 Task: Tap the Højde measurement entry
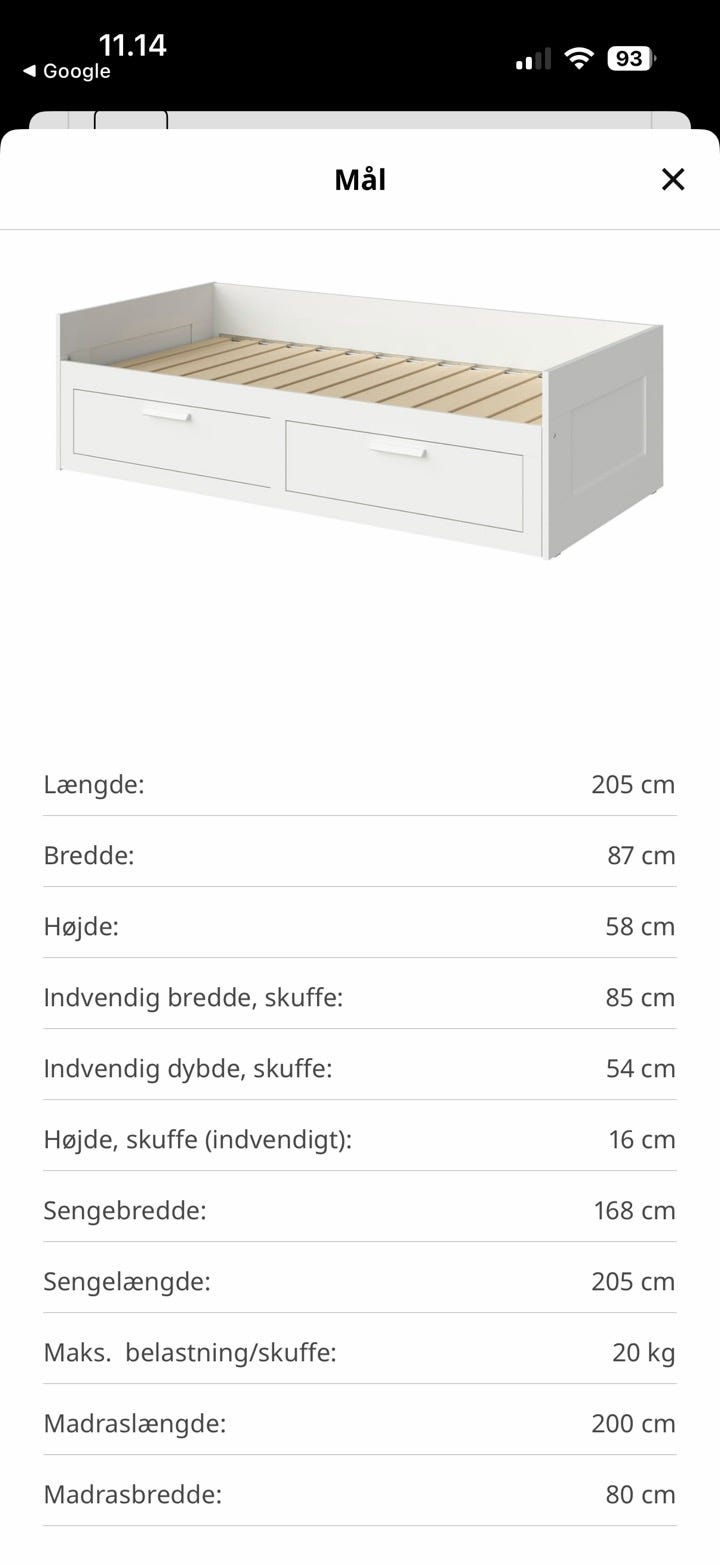(360, 926)
